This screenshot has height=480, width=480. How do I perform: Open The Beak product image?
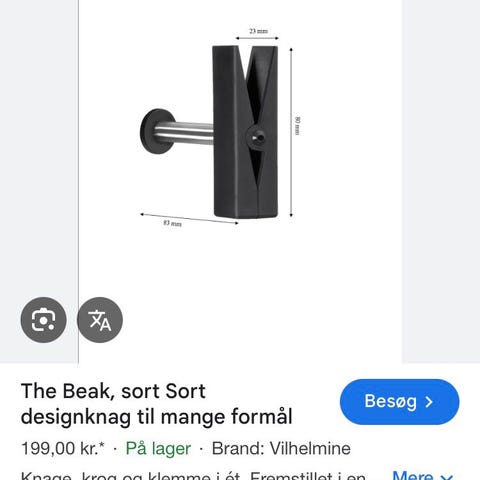point(240,182)
